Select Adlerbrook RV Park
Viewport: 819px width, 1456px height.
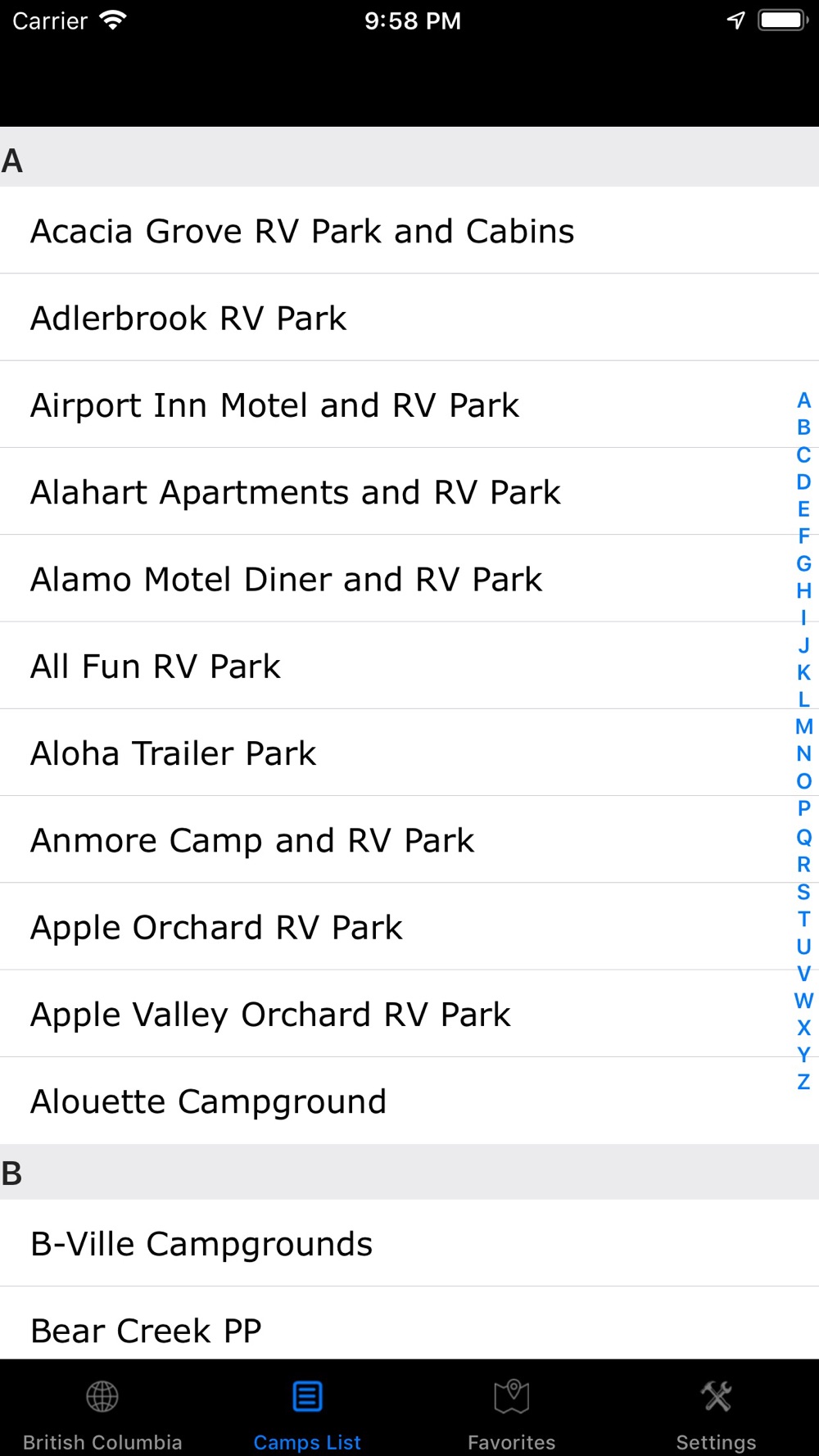(409, 318)
